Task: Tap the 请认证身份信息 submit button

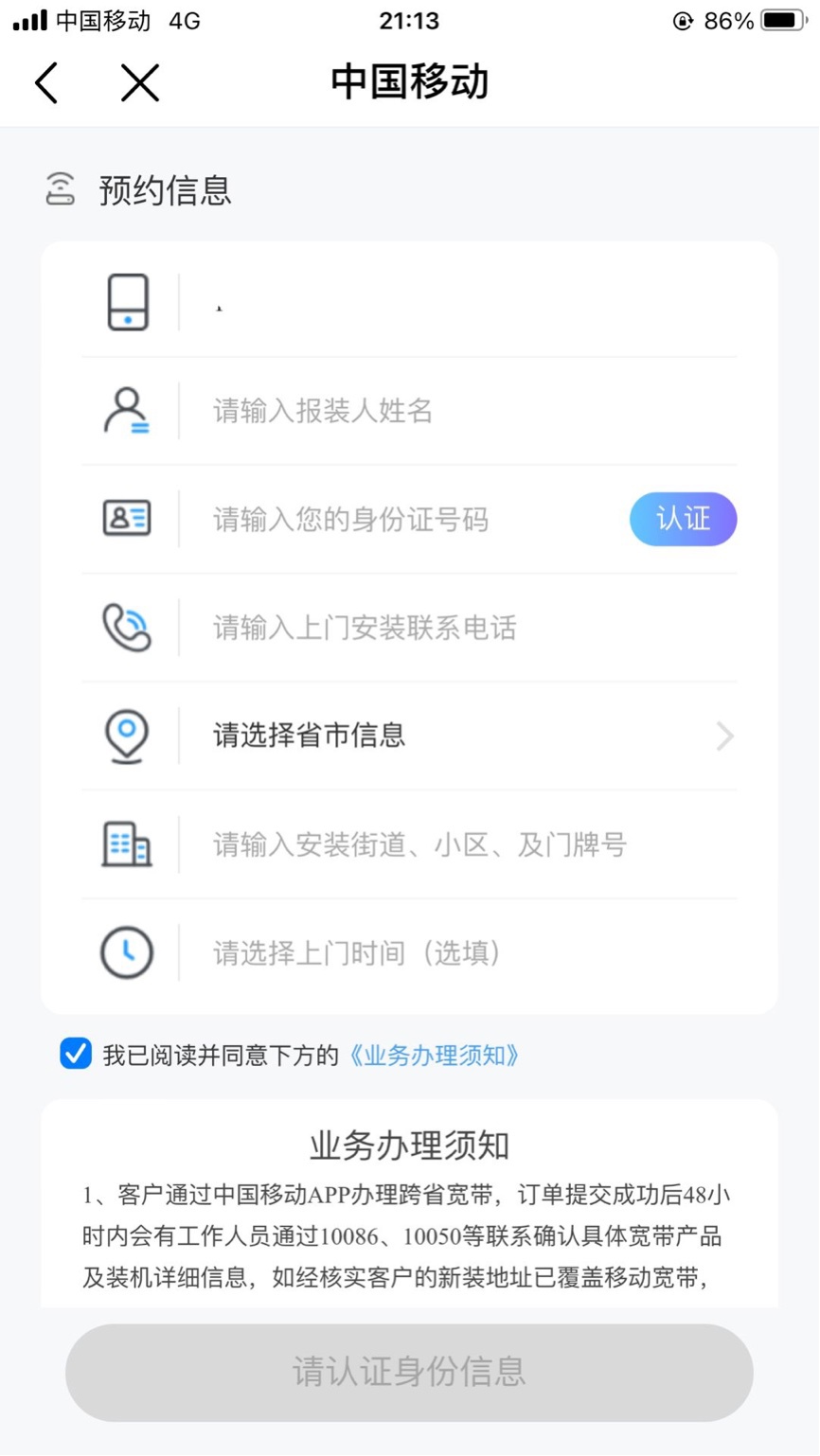Action: [409, 1372]
